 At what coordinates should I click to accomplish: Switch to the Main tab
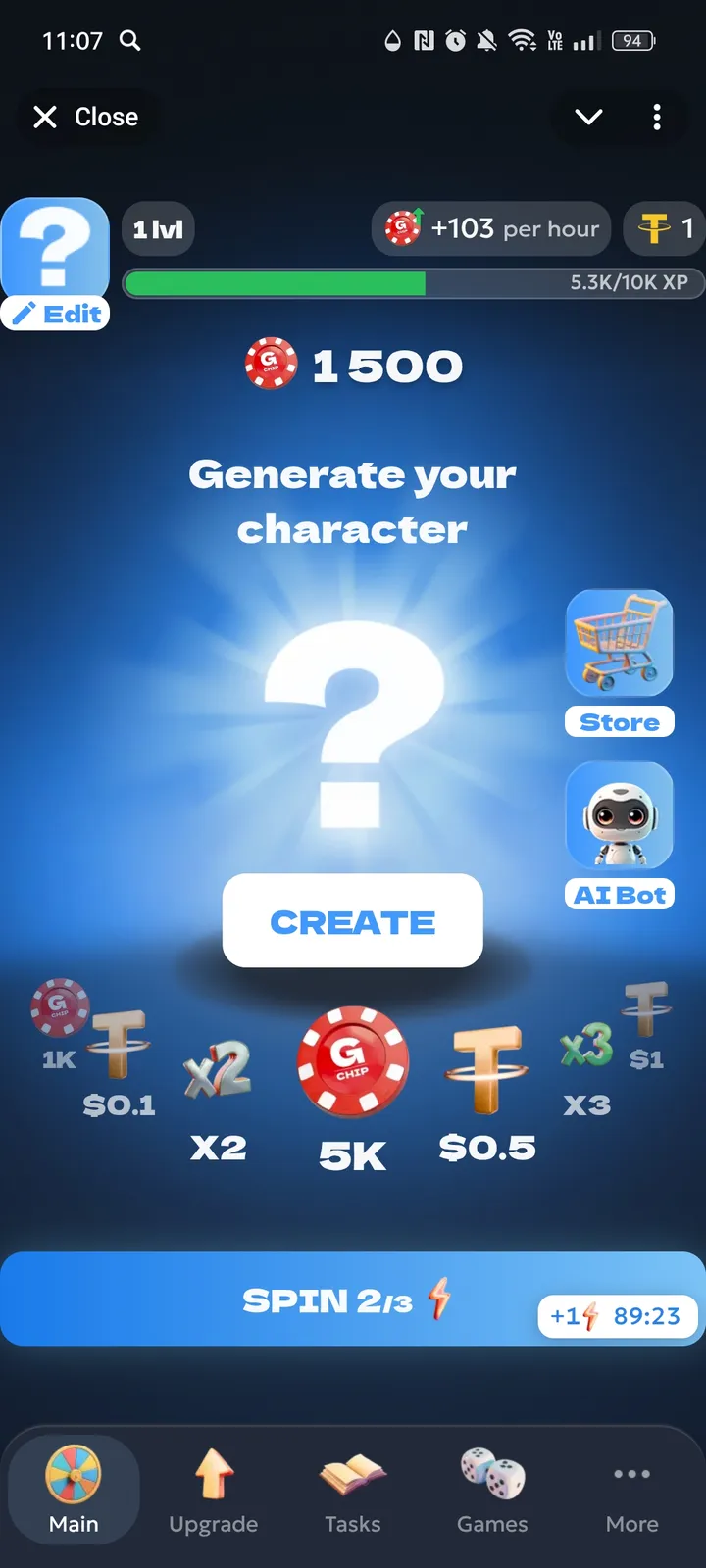[73, 1490]
